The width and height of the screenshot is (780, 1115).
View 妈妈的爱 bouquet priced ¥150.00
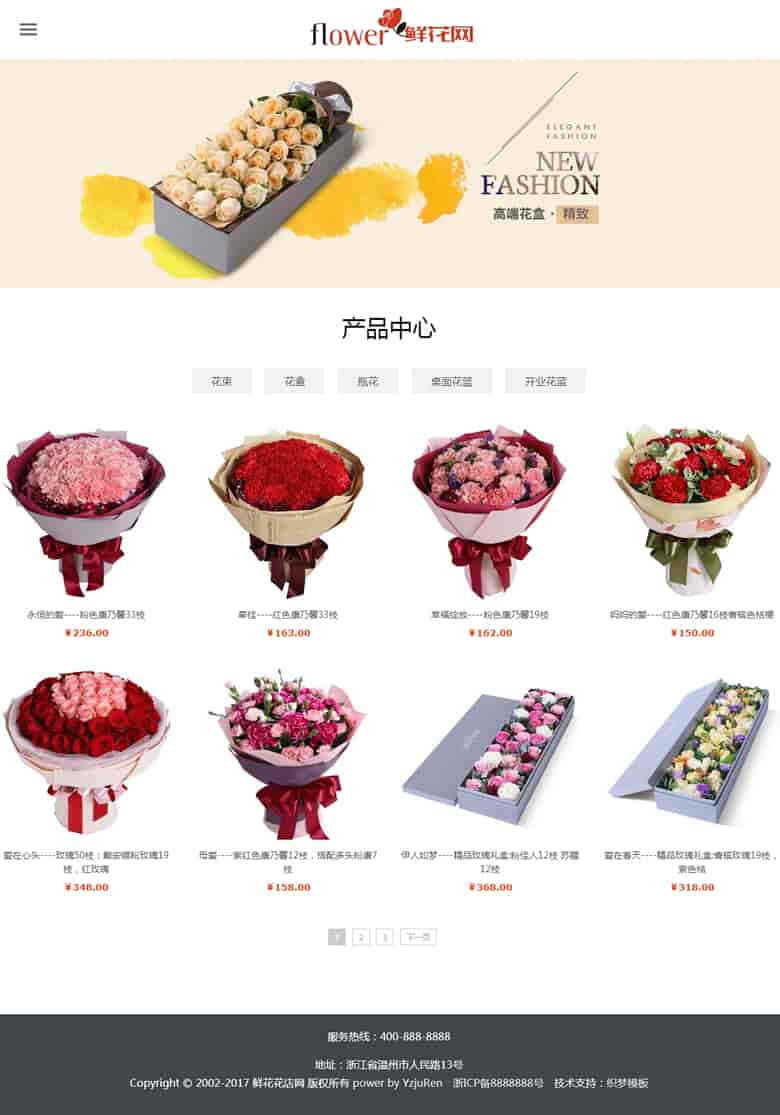click(691, 512)
